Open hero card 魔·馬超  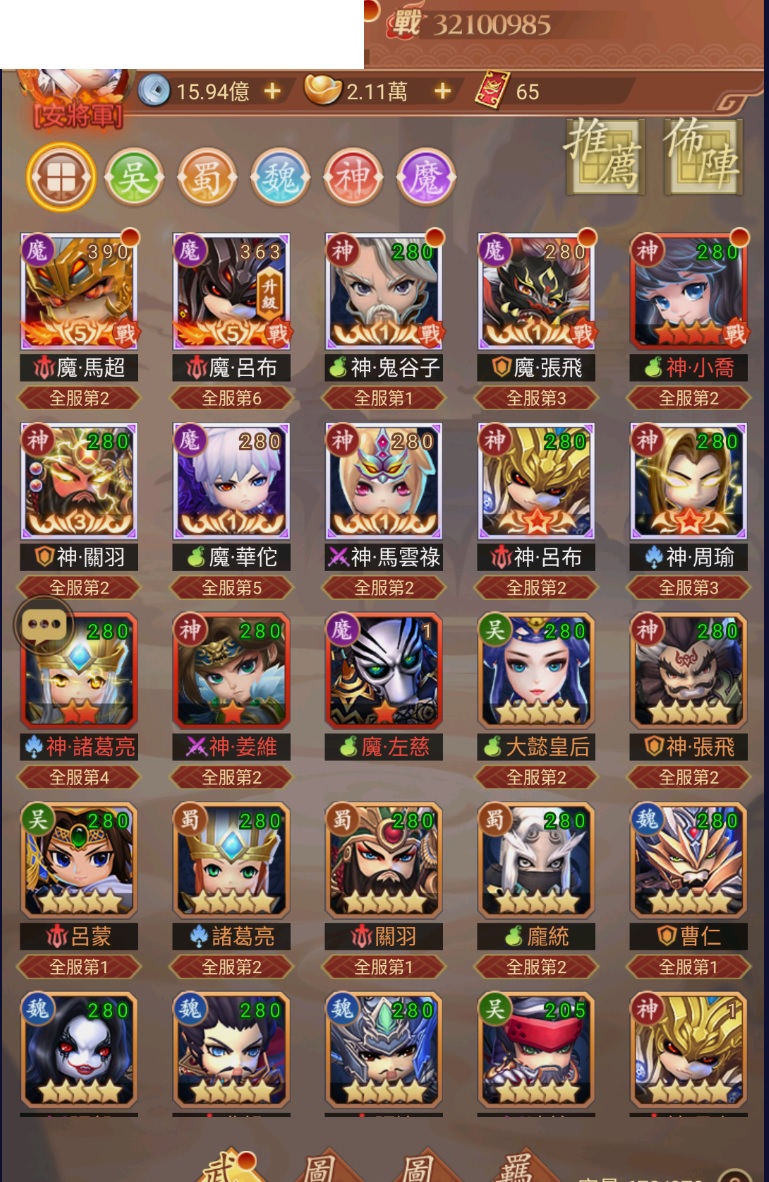coord(79,291)
